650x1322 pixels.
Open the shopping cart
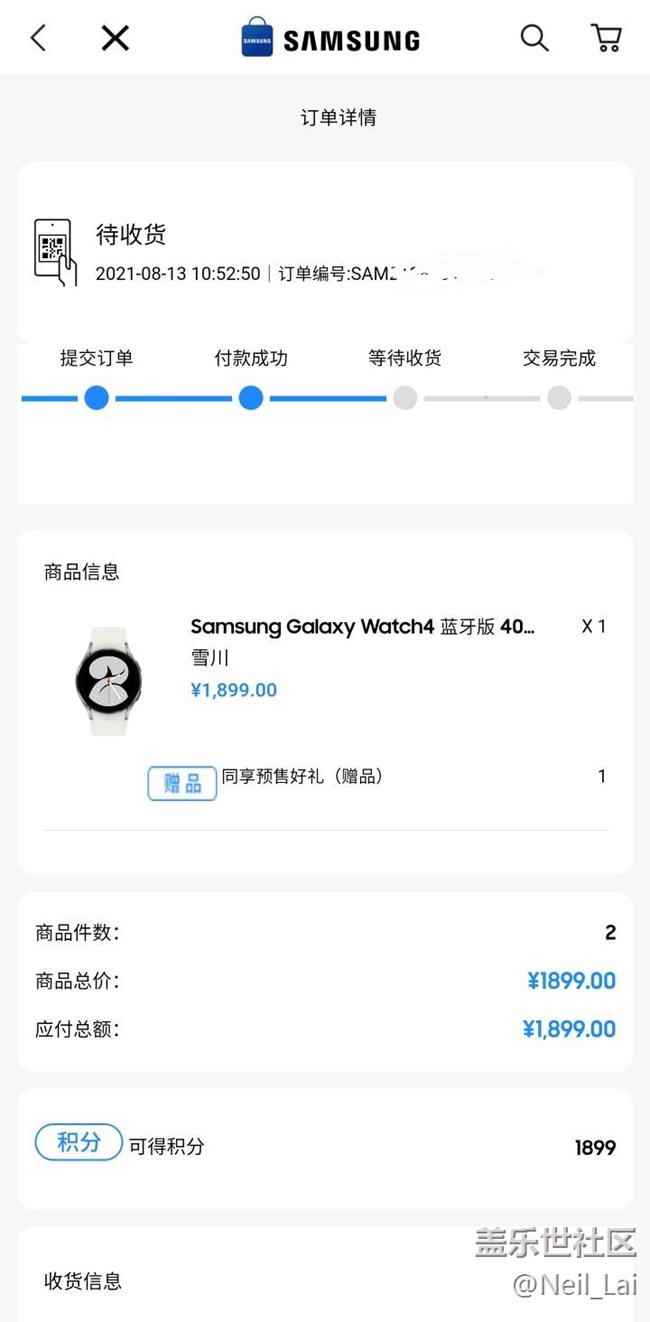click(x=606, y=38)
